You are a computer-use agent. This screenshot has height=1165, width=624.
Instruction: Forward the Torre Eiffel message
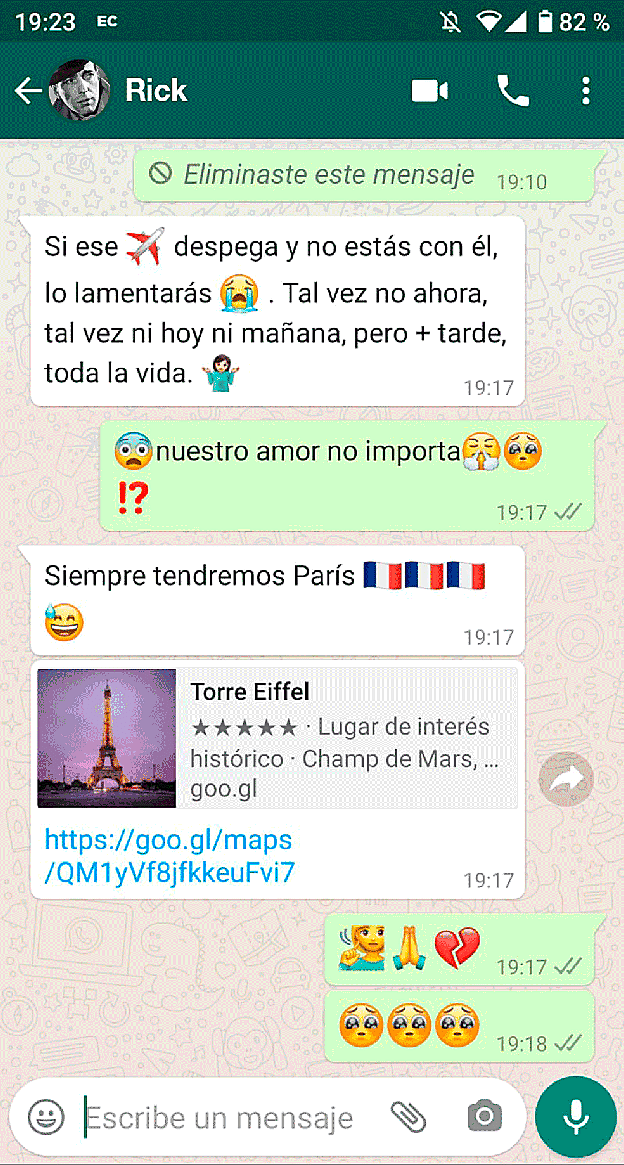(x=566, y=779)
